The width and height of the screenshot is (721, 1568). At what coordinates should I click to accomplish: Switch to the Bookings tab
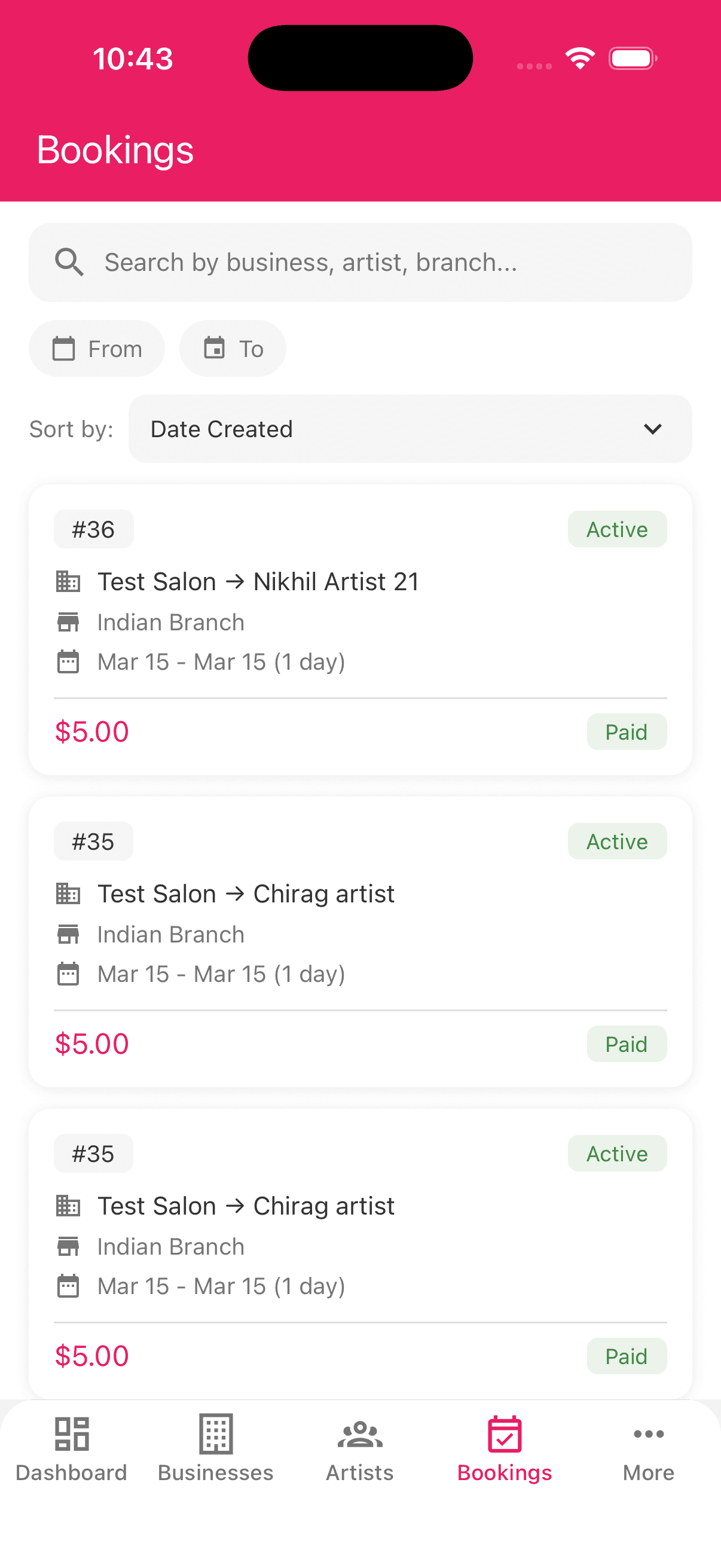pos(505,1452)
